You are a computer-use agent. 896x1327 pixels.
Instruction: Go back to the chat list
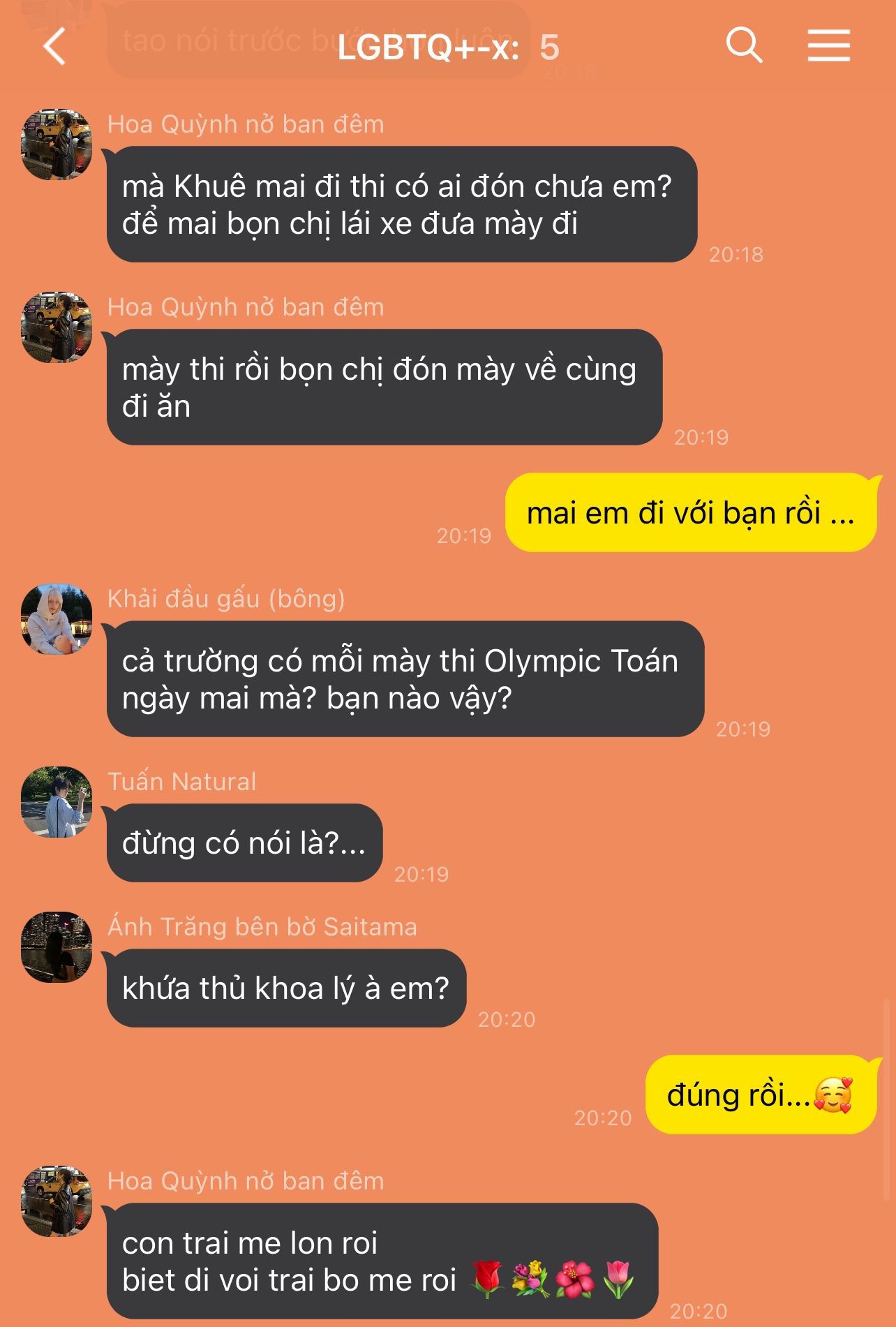point(54,47)
